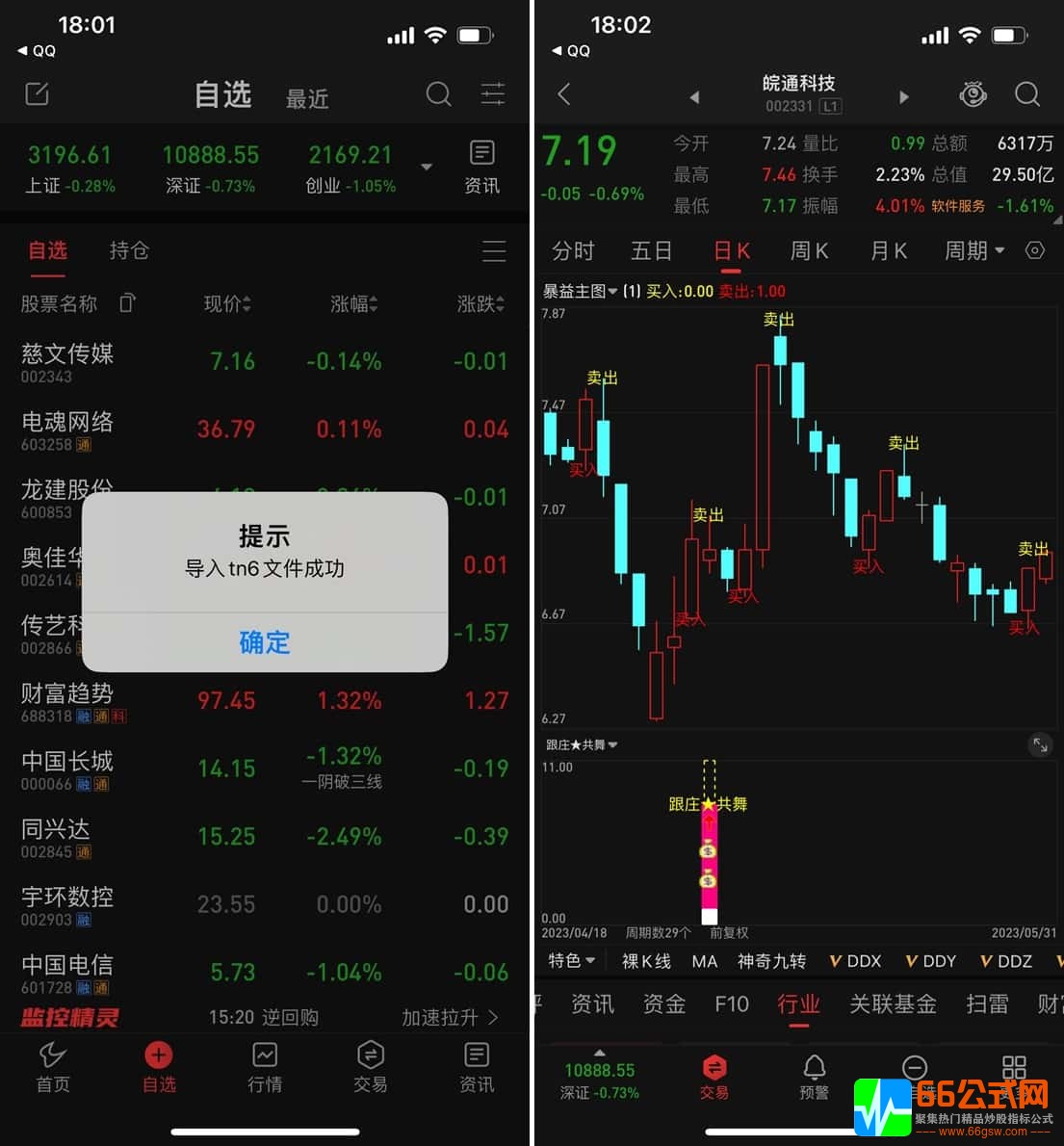The height and width of the screenshot is (1146, 1064).
Task: Expand the 跟庄★共舞 panel to fullscreen
Action: (x=1039, y=744)
